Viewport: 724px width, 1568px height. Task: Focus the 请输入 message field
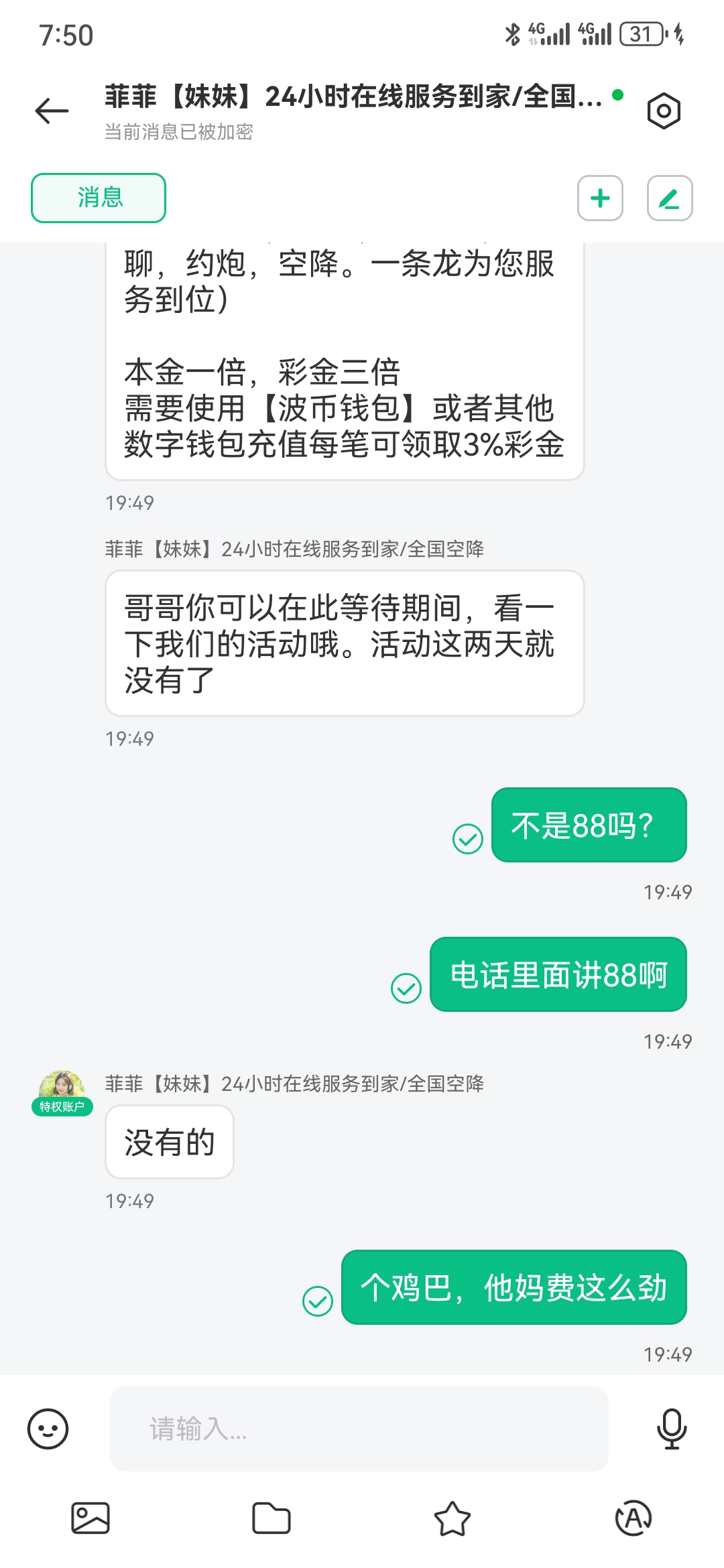coord(359,1429)
